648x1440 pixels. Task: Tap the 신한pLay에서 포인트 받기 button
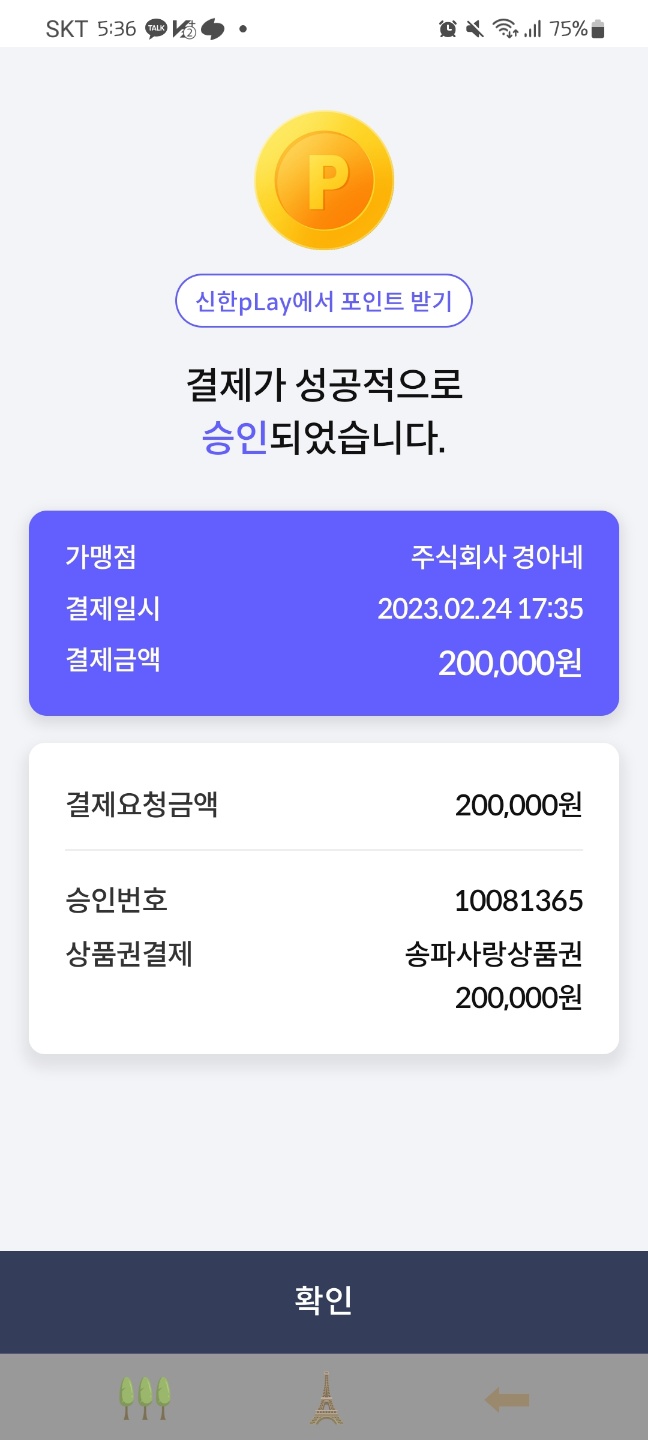coord(324,301)
